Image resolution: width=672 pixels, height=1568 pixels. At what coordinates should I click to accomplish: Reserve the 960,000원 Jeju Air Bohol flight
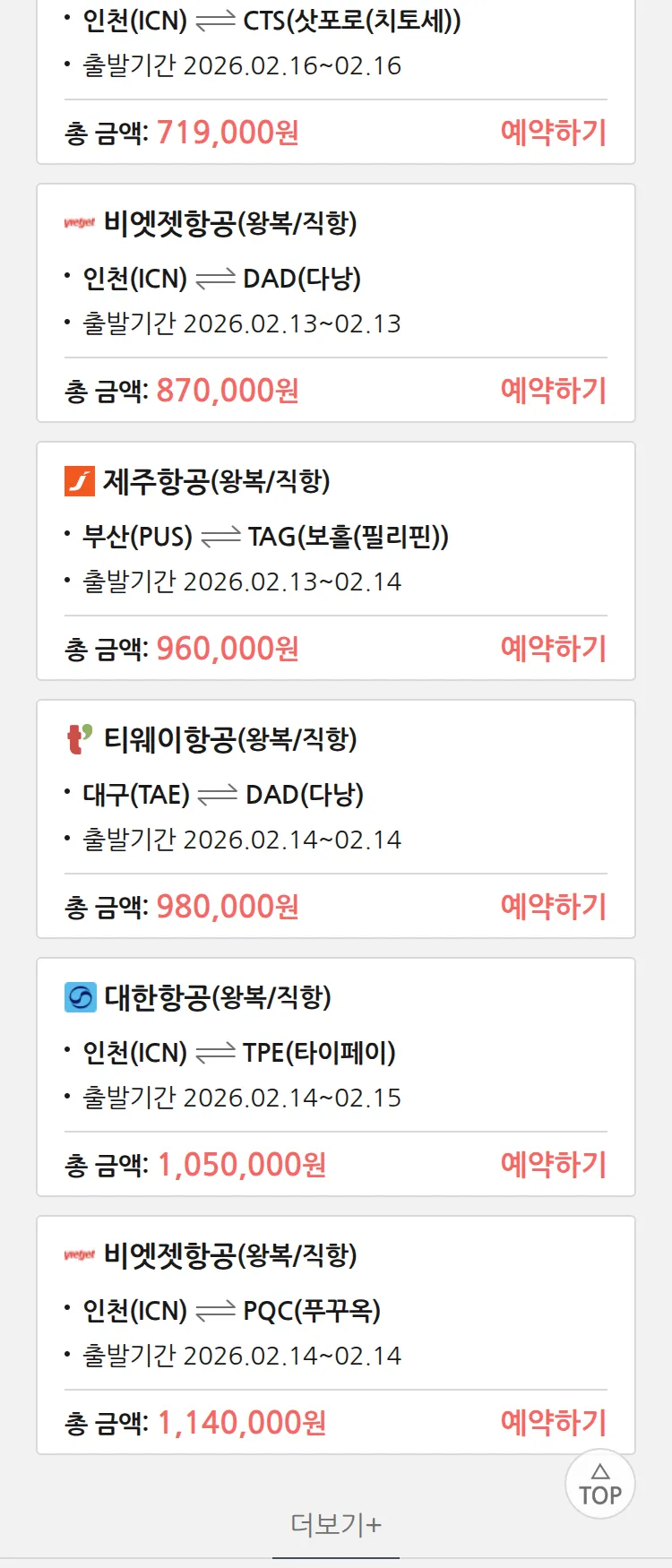pyautogui.click(x=553, y=649)
